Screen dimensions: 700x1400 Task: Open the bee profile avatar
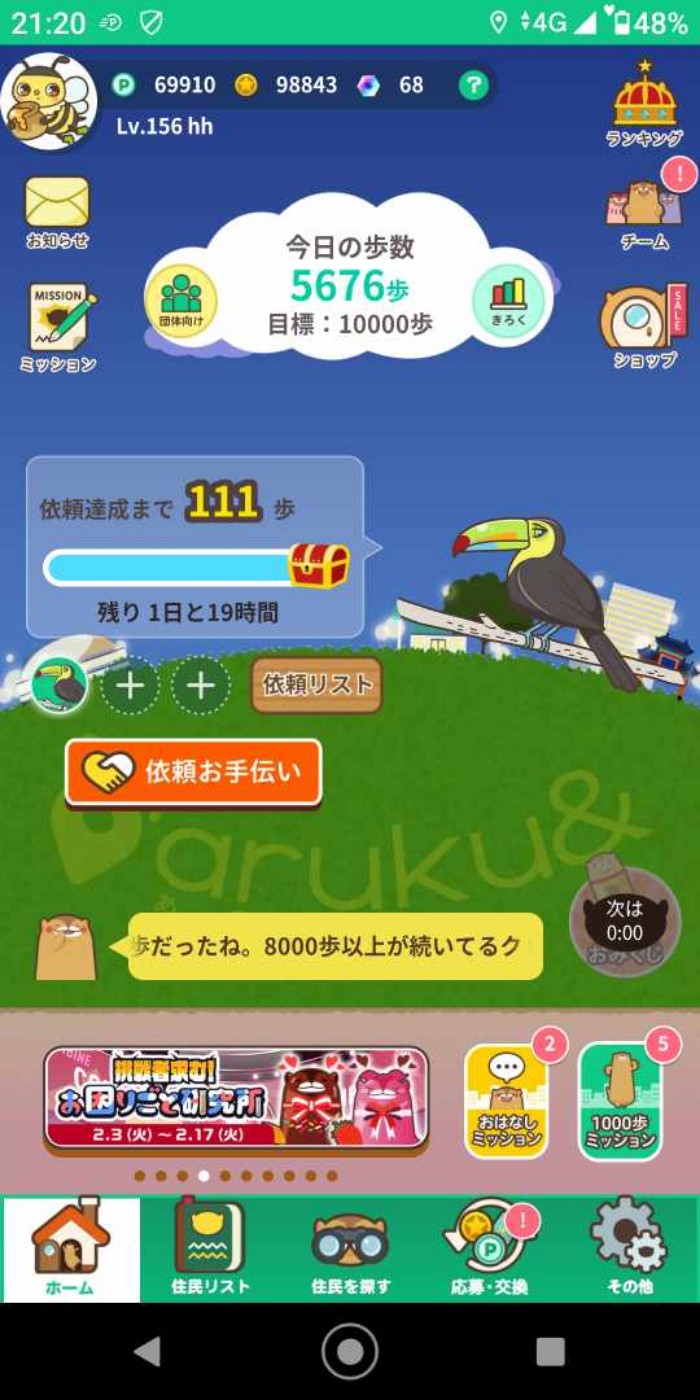49,101
